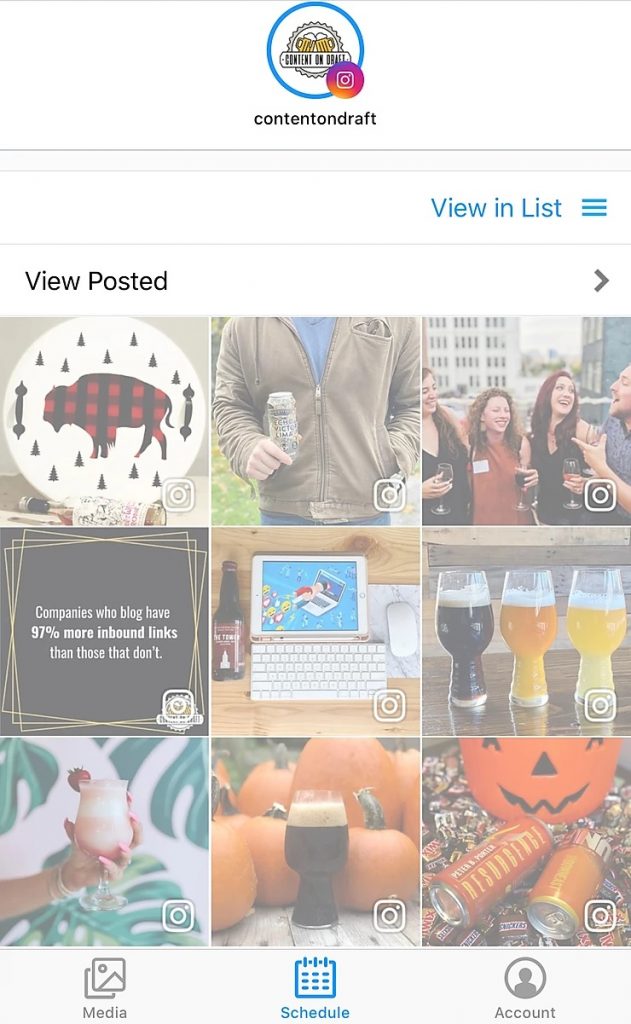Open the dark beer among pumpkins post
This screenshot has width=631, height=1024.
tap(315, 842)
